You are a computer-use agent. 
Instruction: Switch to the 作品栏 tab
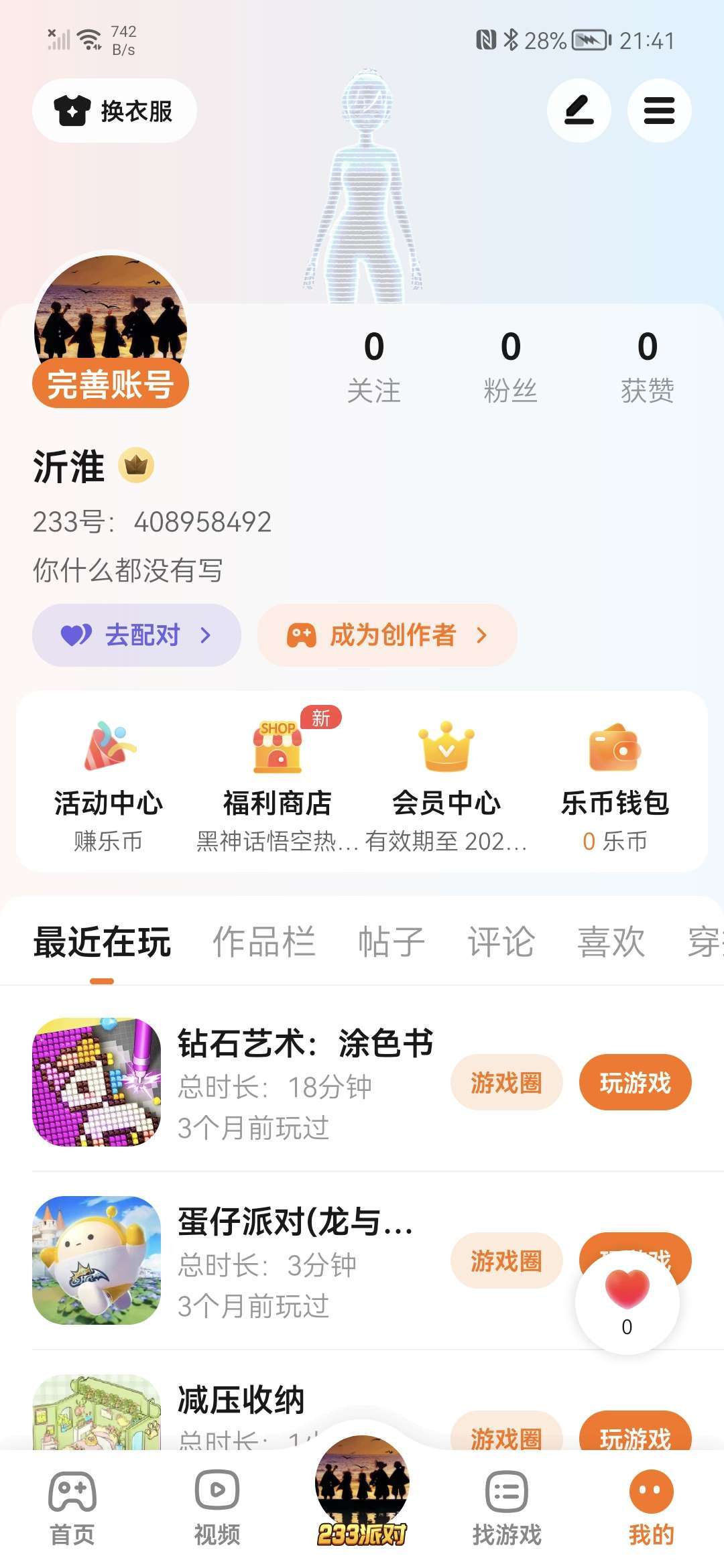pos(264,941)
